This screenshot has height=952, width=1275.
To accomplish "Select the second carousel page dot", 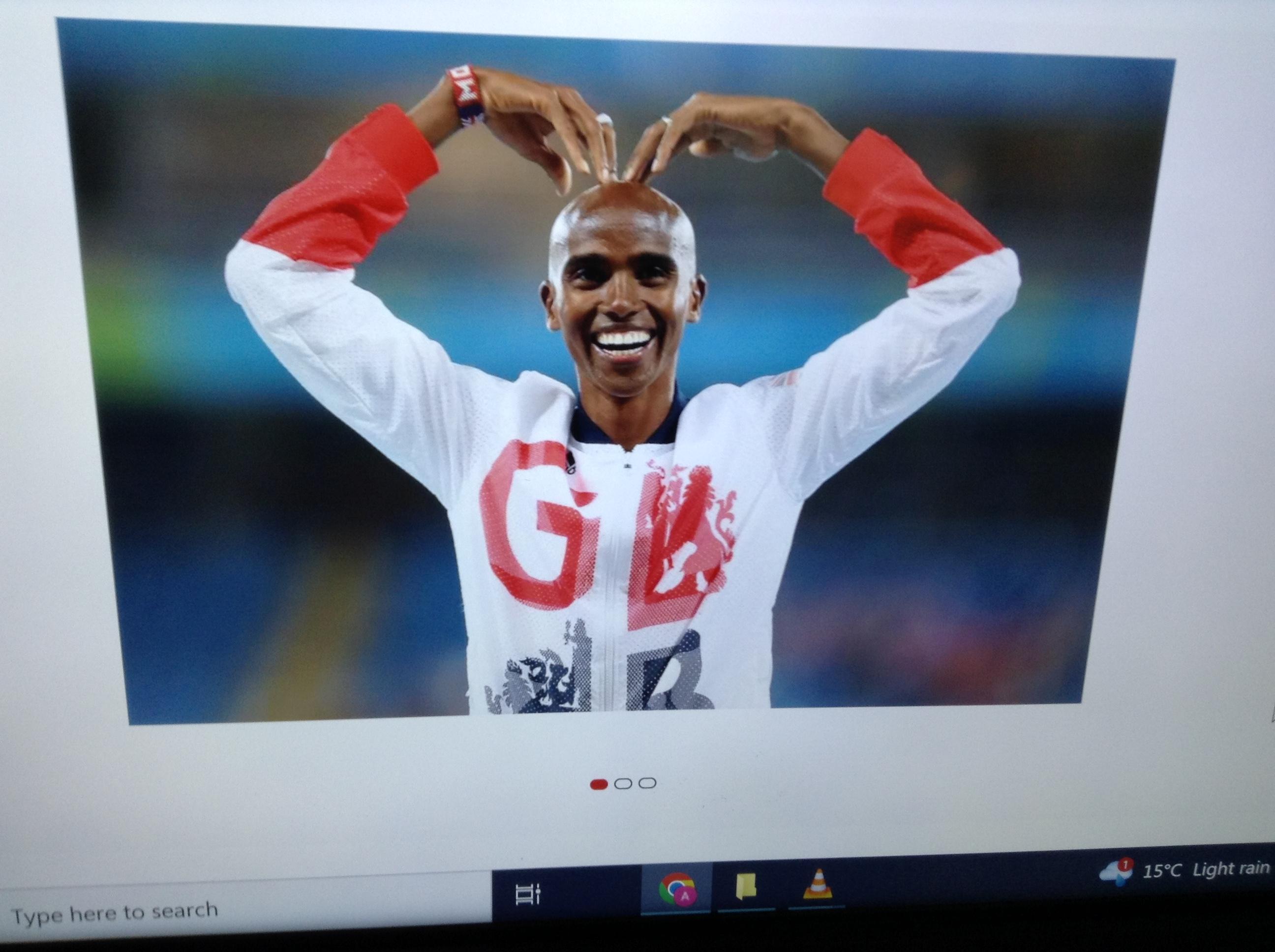I will click(x=623, y=784).
